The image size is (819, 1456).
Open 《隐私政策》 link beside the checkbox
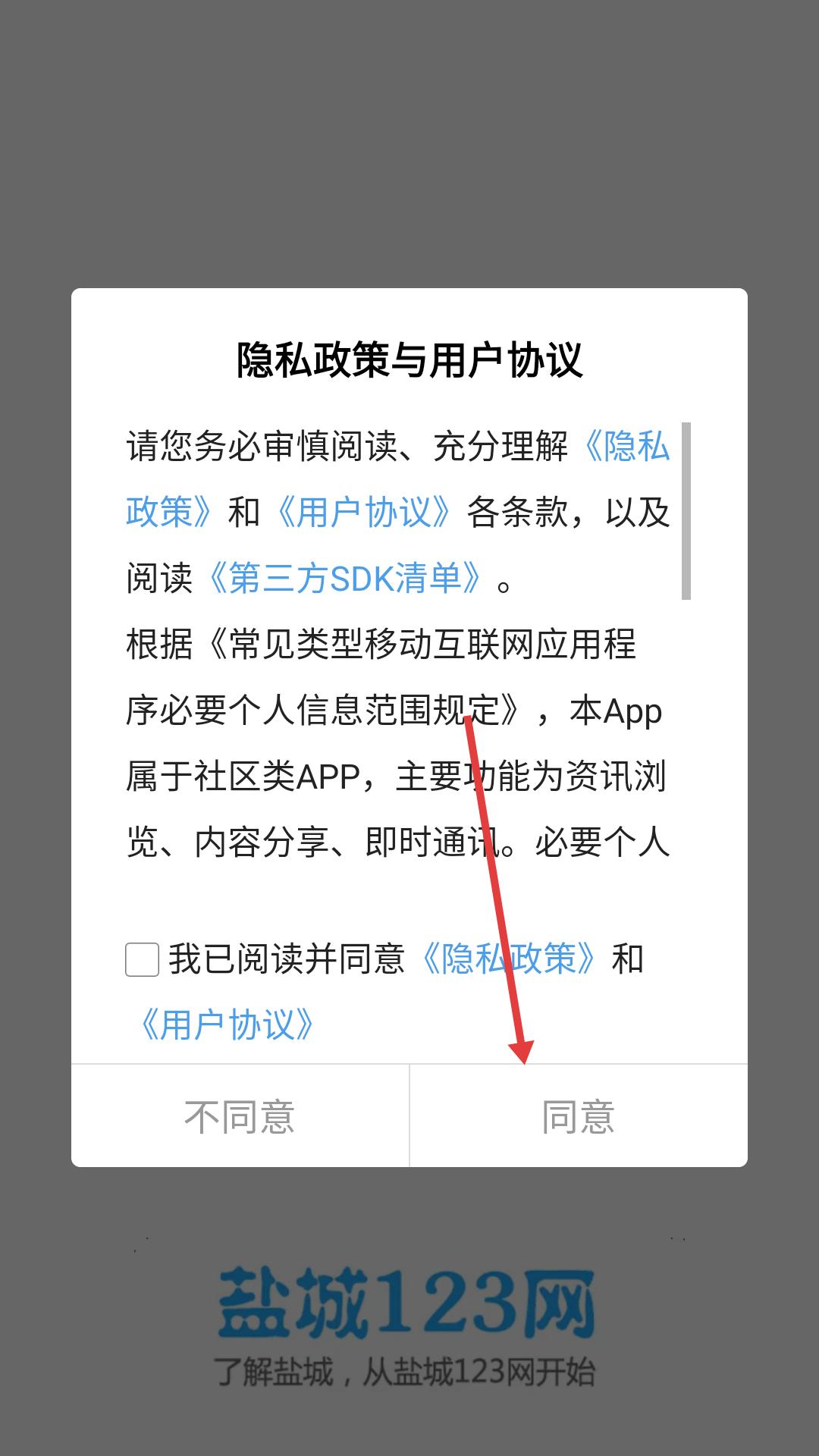pyautogui.click(x=507, y=959)
